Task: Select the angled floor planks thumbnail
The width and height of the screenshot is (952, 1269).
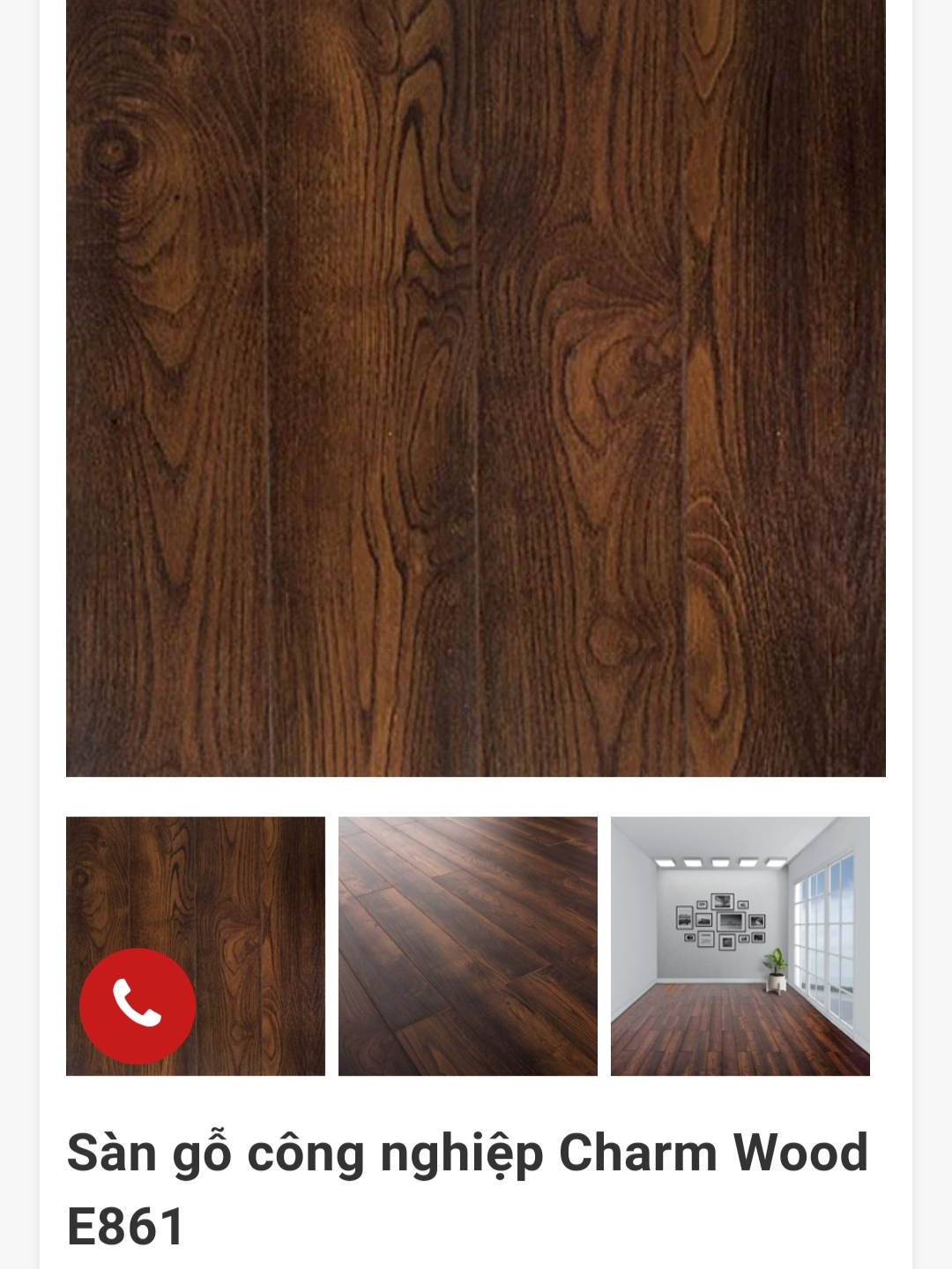Action: (467, 945)
